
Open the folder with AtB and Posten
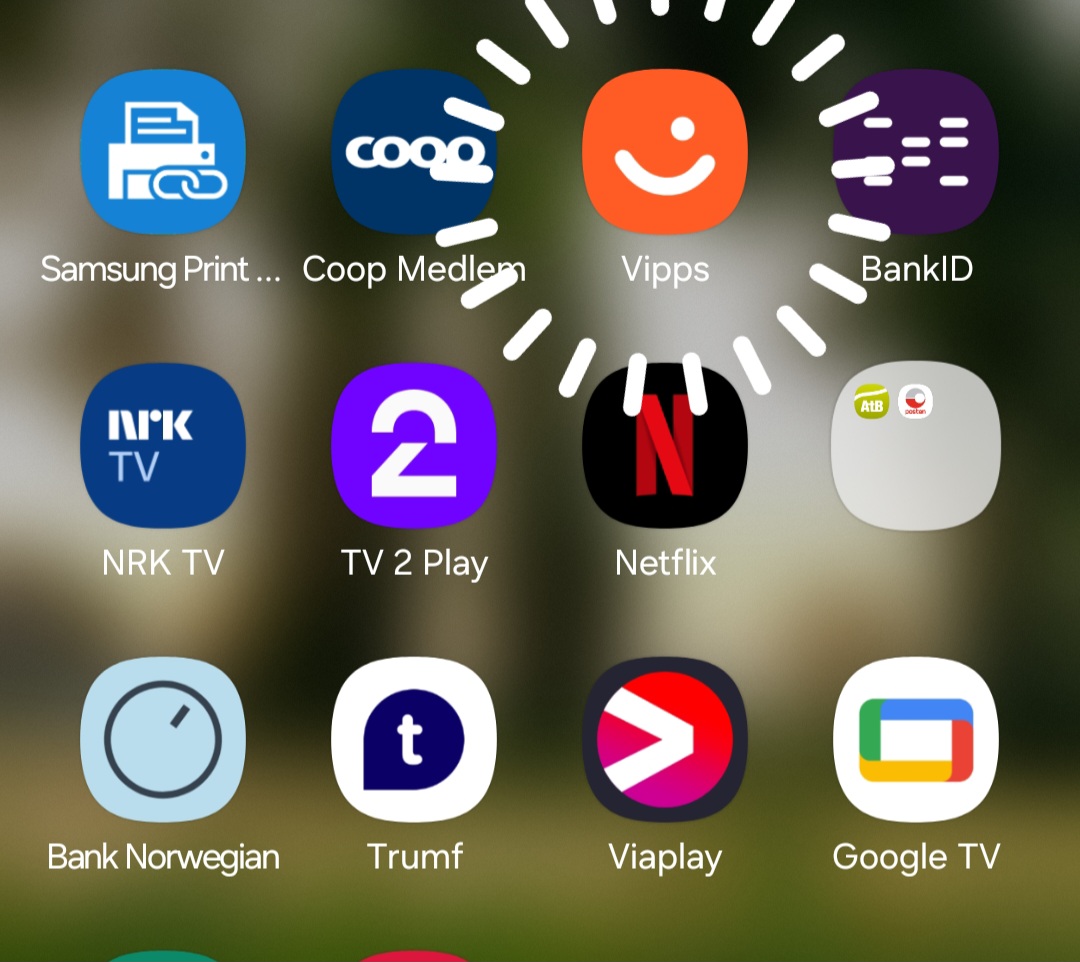tap(916, 445)
